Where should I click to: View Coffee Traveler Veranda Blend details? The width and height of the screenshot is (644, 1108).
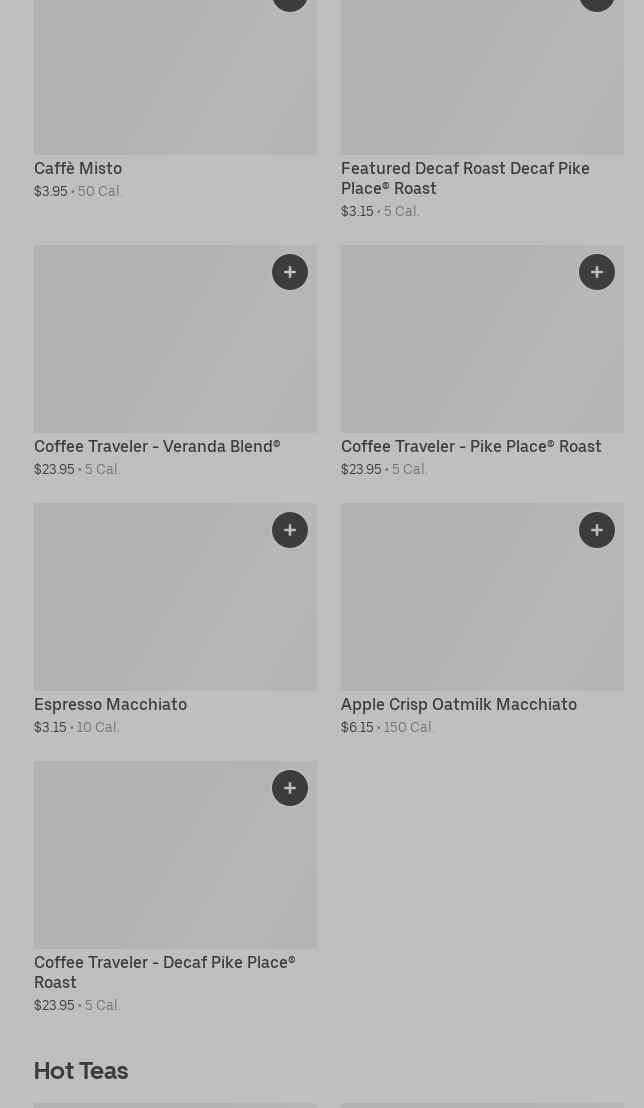(x=175, y=361)
